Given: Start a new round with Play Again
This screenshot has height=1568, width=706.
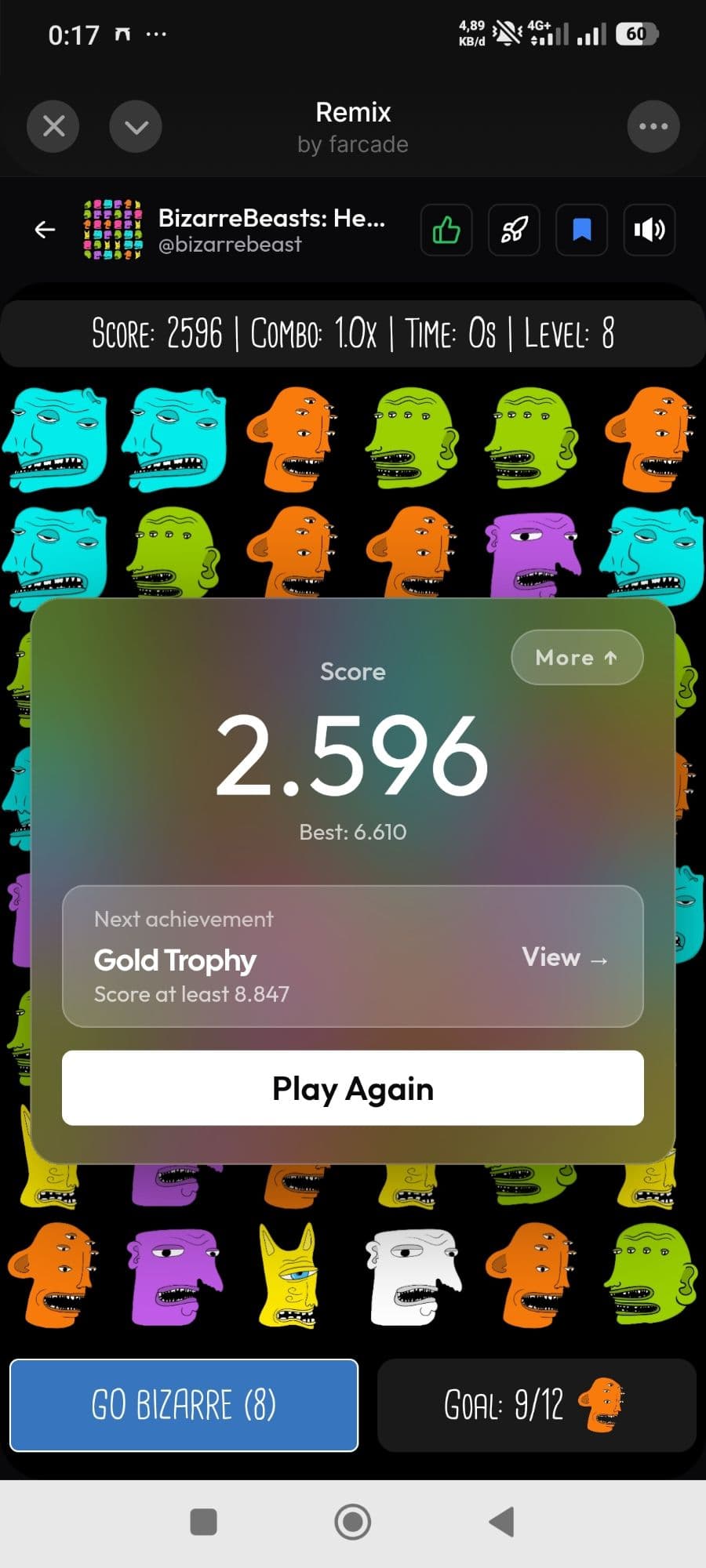Looking at the screenshot, I should (x=353, y=1088).
